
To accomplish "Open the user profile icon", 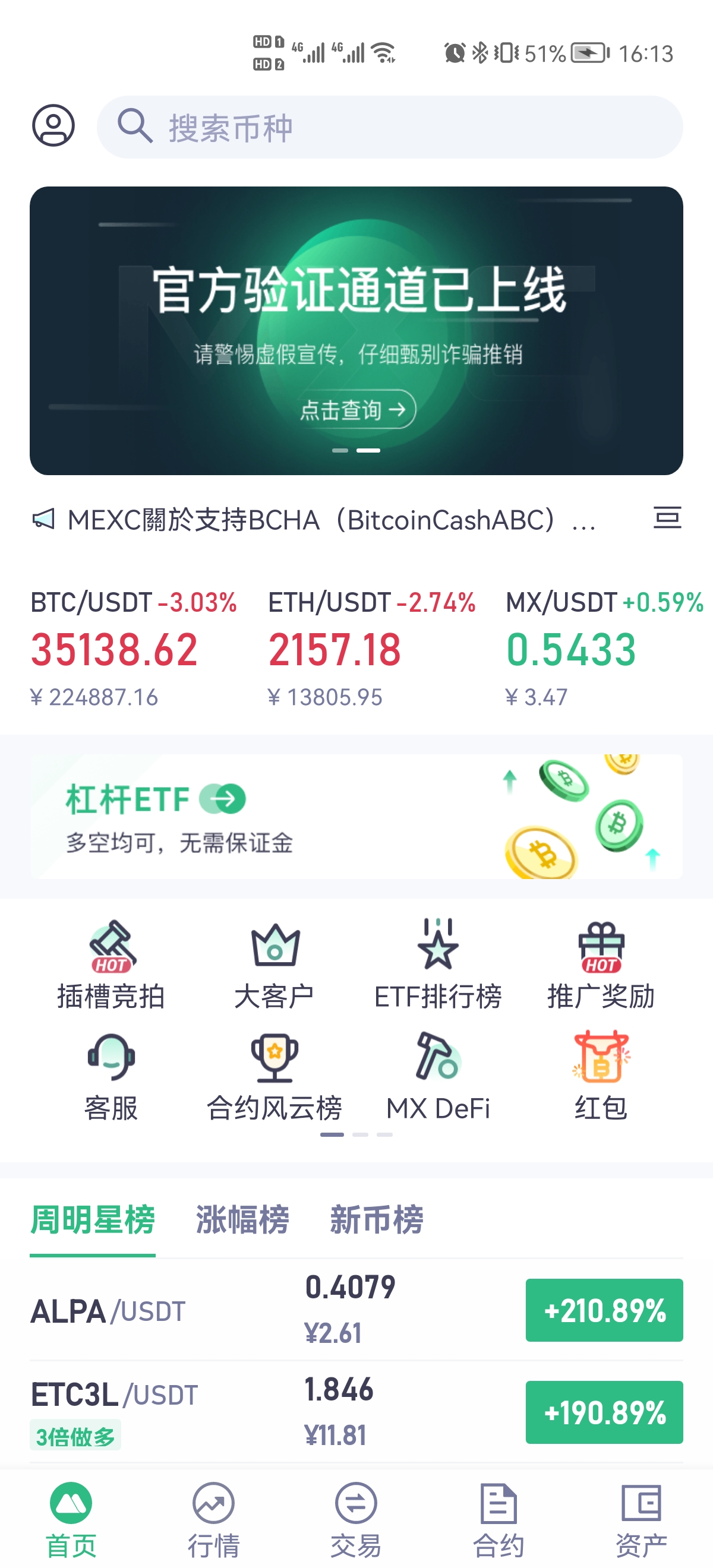I will tap(53, 125).
